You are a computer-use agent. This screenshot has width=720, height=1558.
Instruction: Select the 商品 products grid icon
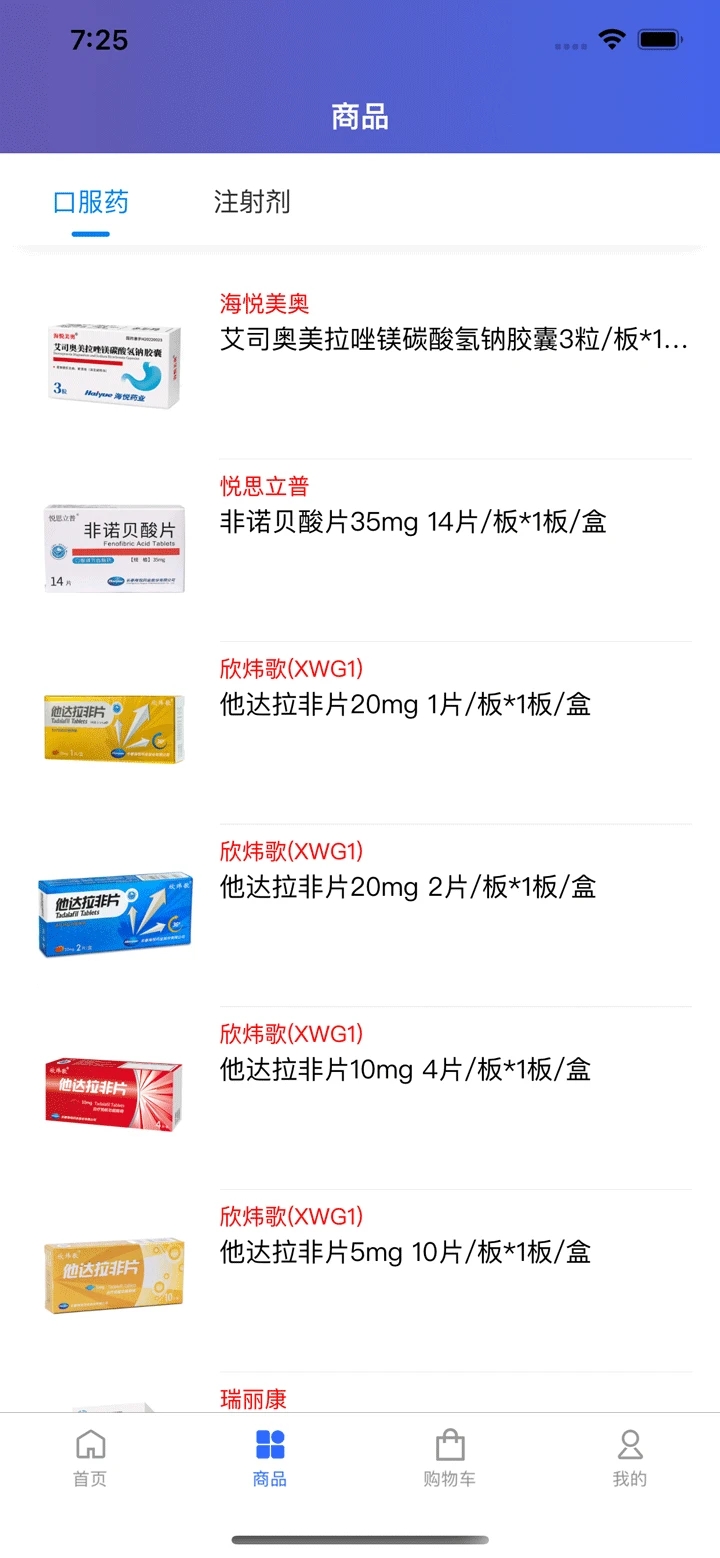click(x=268, y=1443)
